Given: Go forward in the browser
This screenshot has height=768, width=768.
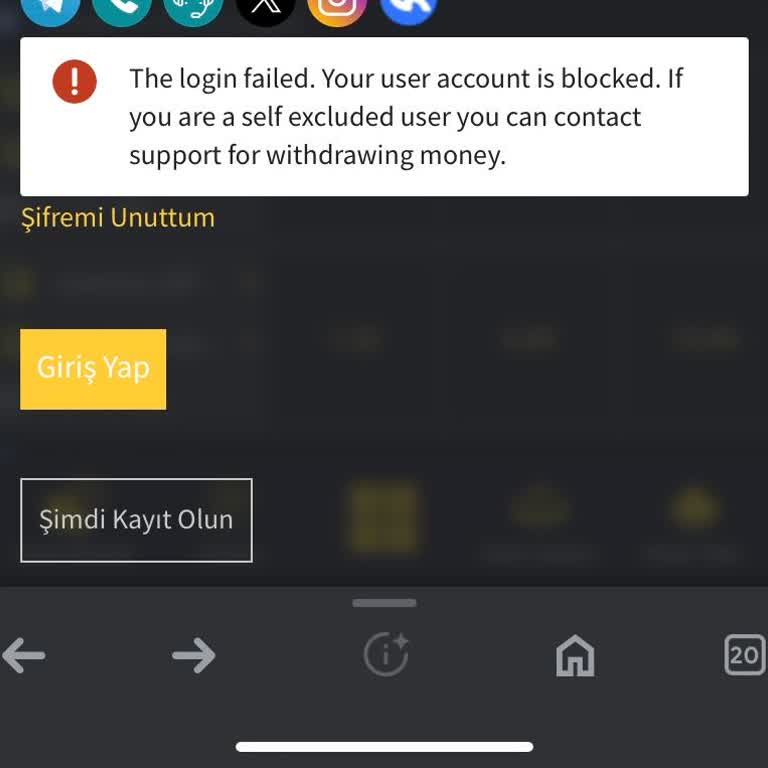Looking at the screenshot, I should (x=194, y=656).
